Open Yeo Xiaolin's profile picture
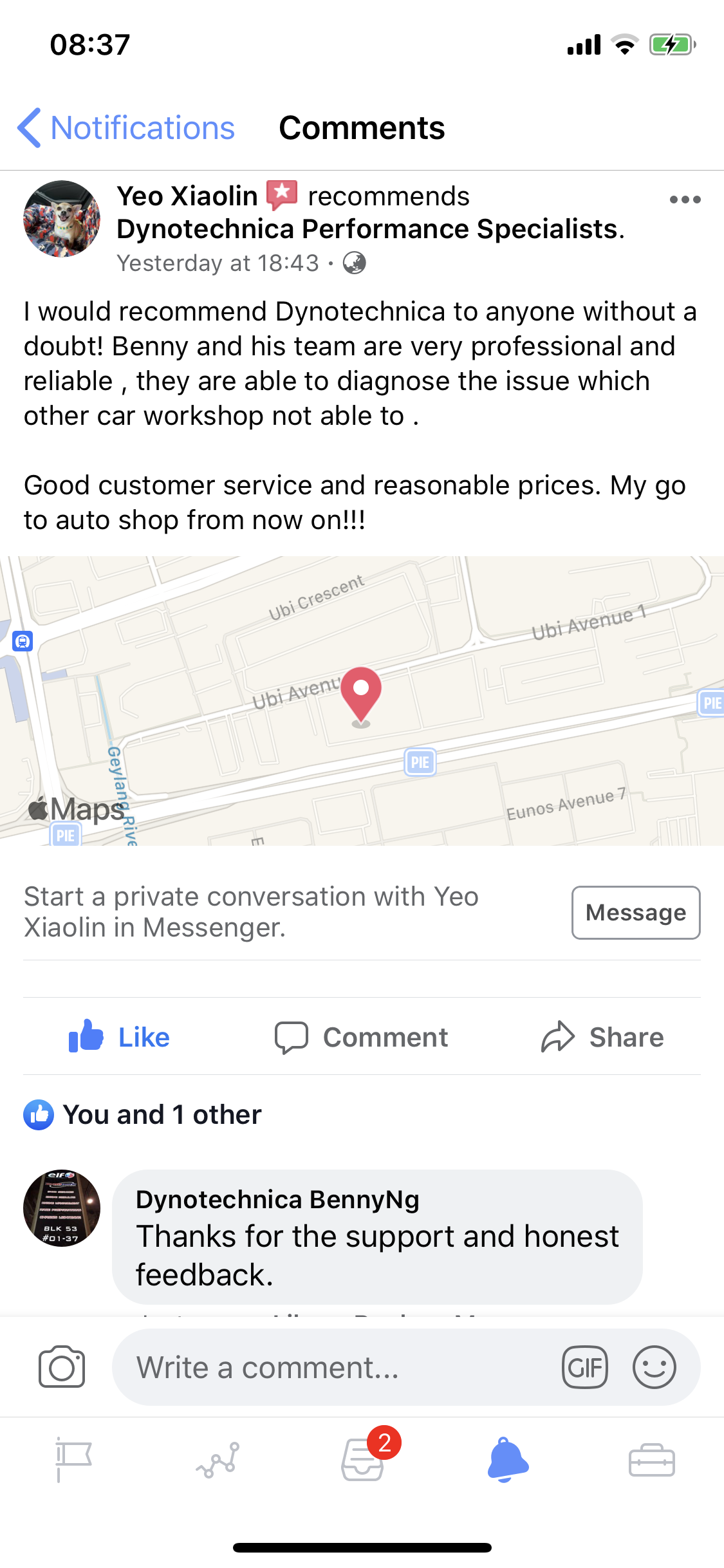The height and width of the screenshot is (1568, 724). click(x=62, y=219)
